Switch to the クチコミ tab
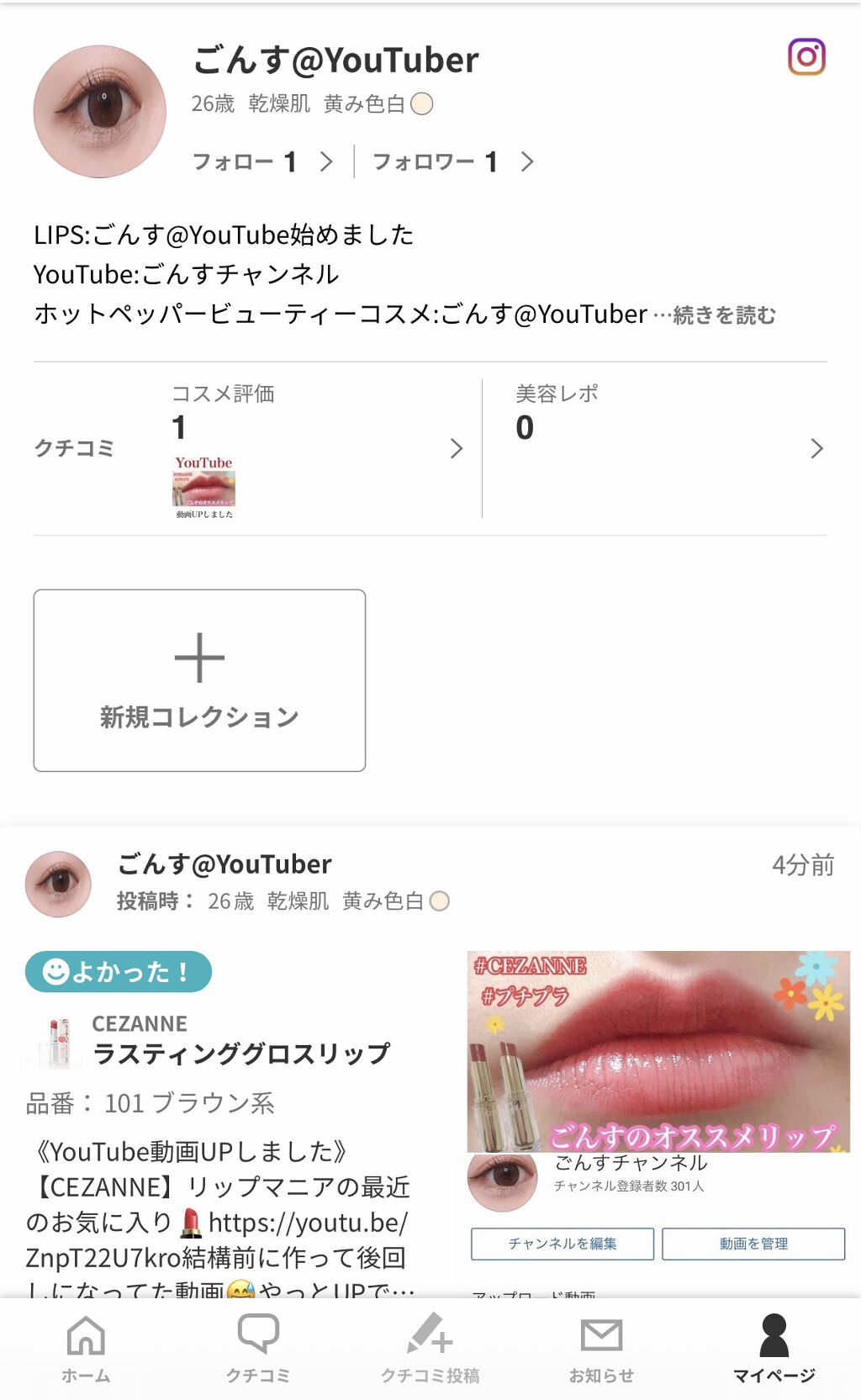861x1400 pixels. click(x=258, y=1350)
